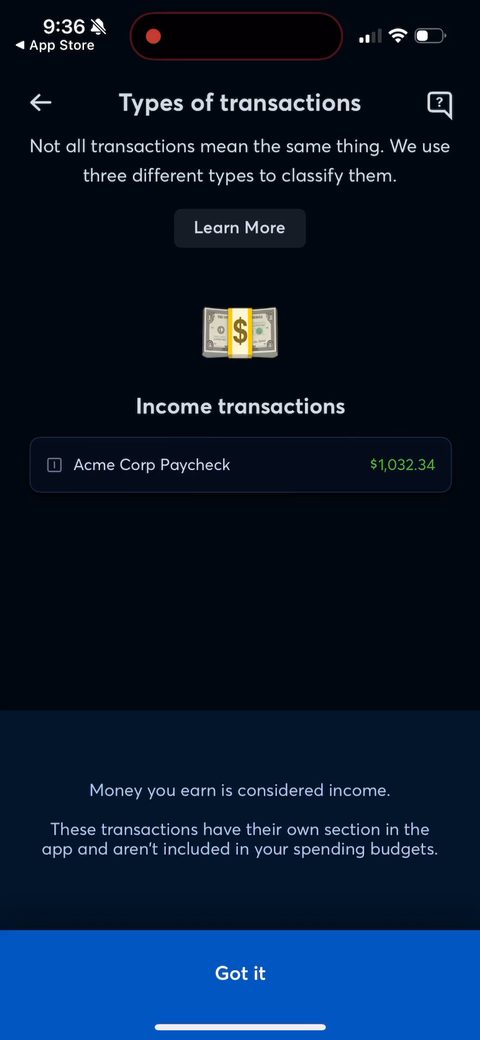Open the help question-mark icon
The image size is (480, 1040).
440,104
